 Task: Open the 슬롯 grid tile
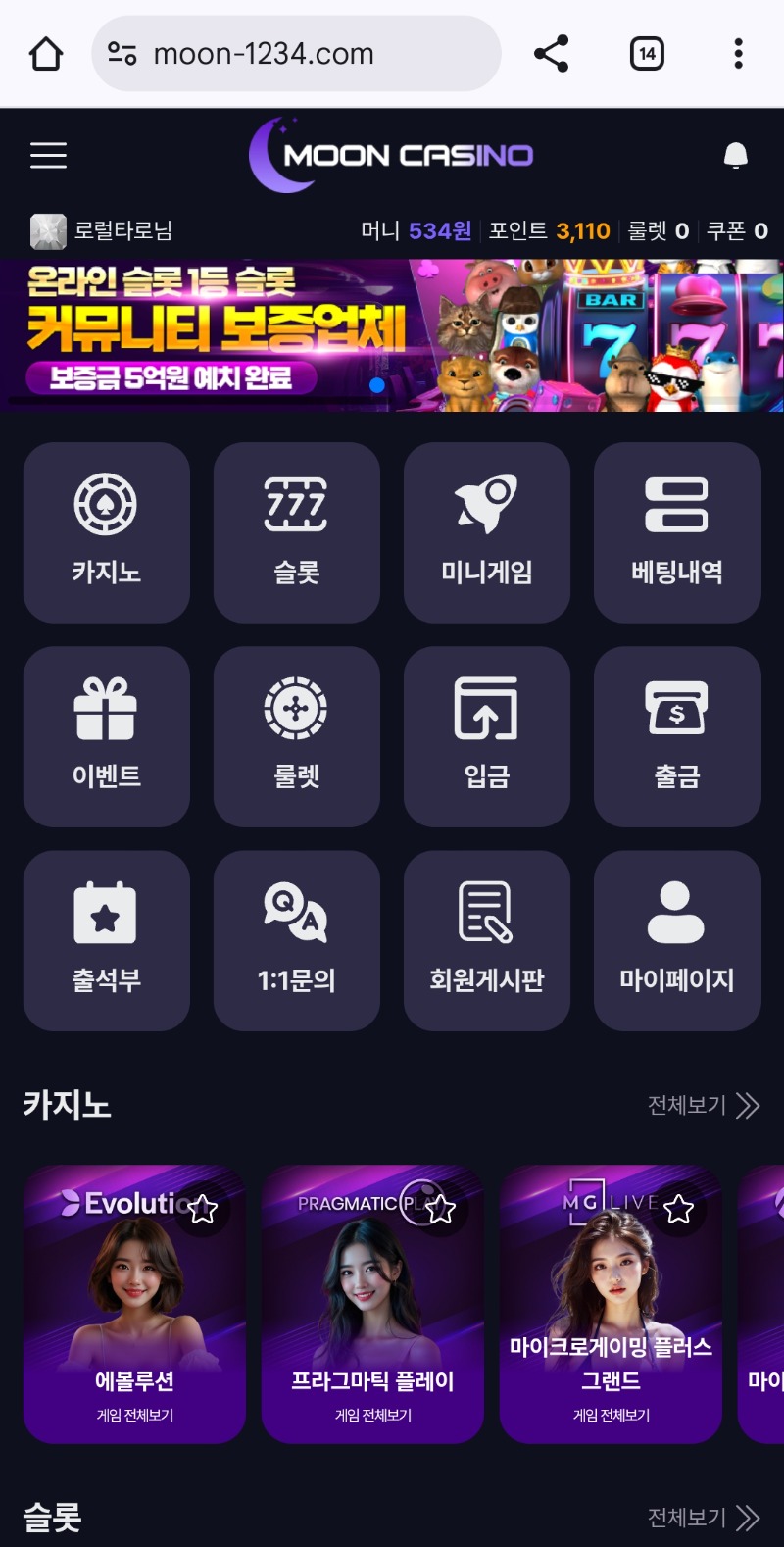[x=296, y=532]
